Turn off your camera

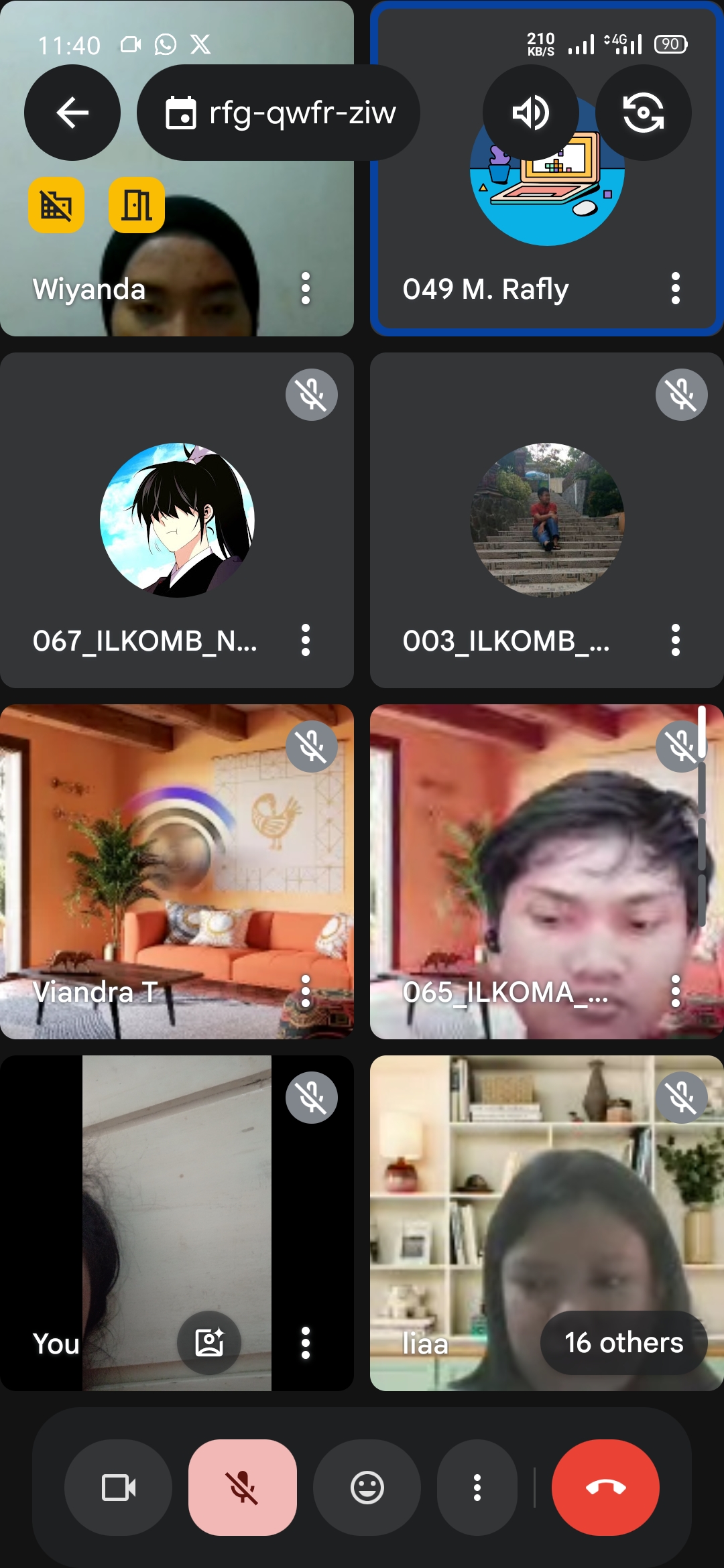click(x=119, y=1488)
